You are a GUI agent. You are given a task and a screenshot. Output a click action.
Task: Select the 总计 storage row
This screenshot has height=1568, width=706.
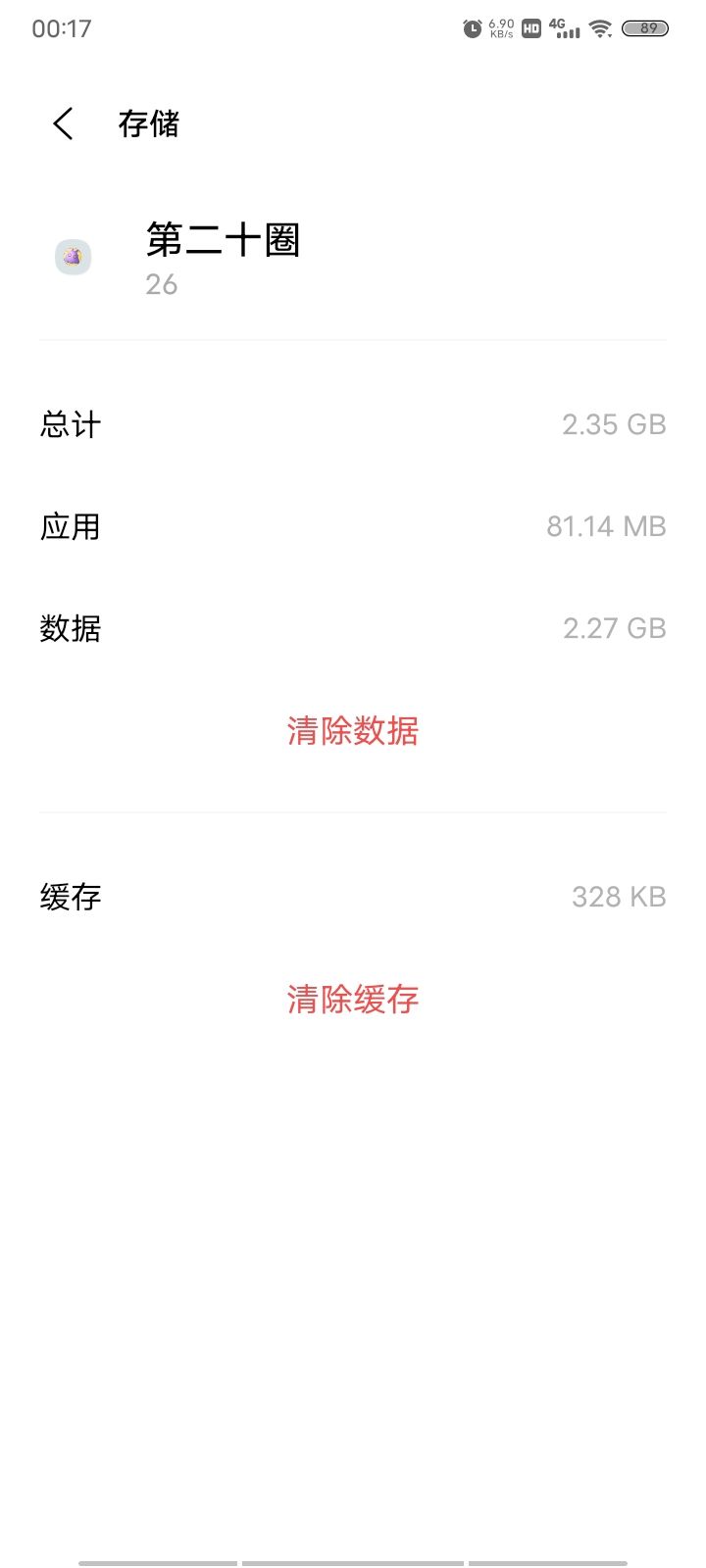tap(353, 424)
